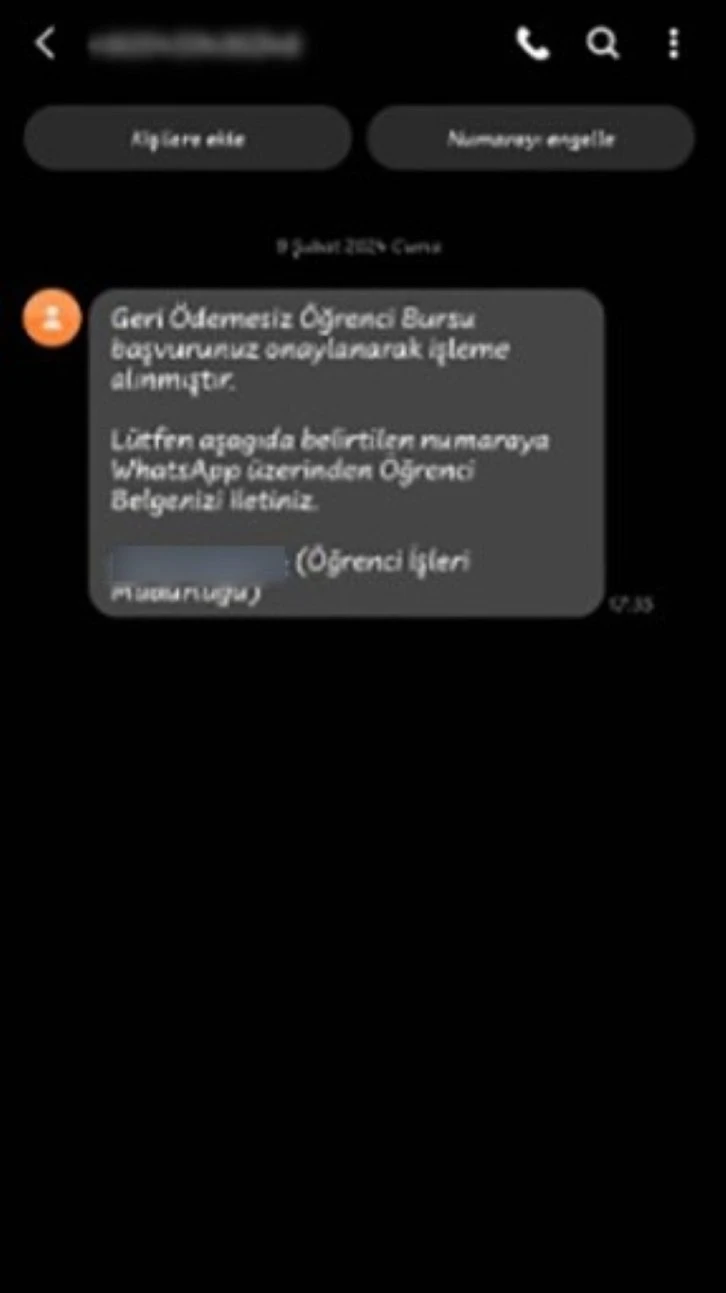The width and height of the screenshot is (726, 1293).
Task: Open the sender's orange contact avatar
Action: click(52, 318)
